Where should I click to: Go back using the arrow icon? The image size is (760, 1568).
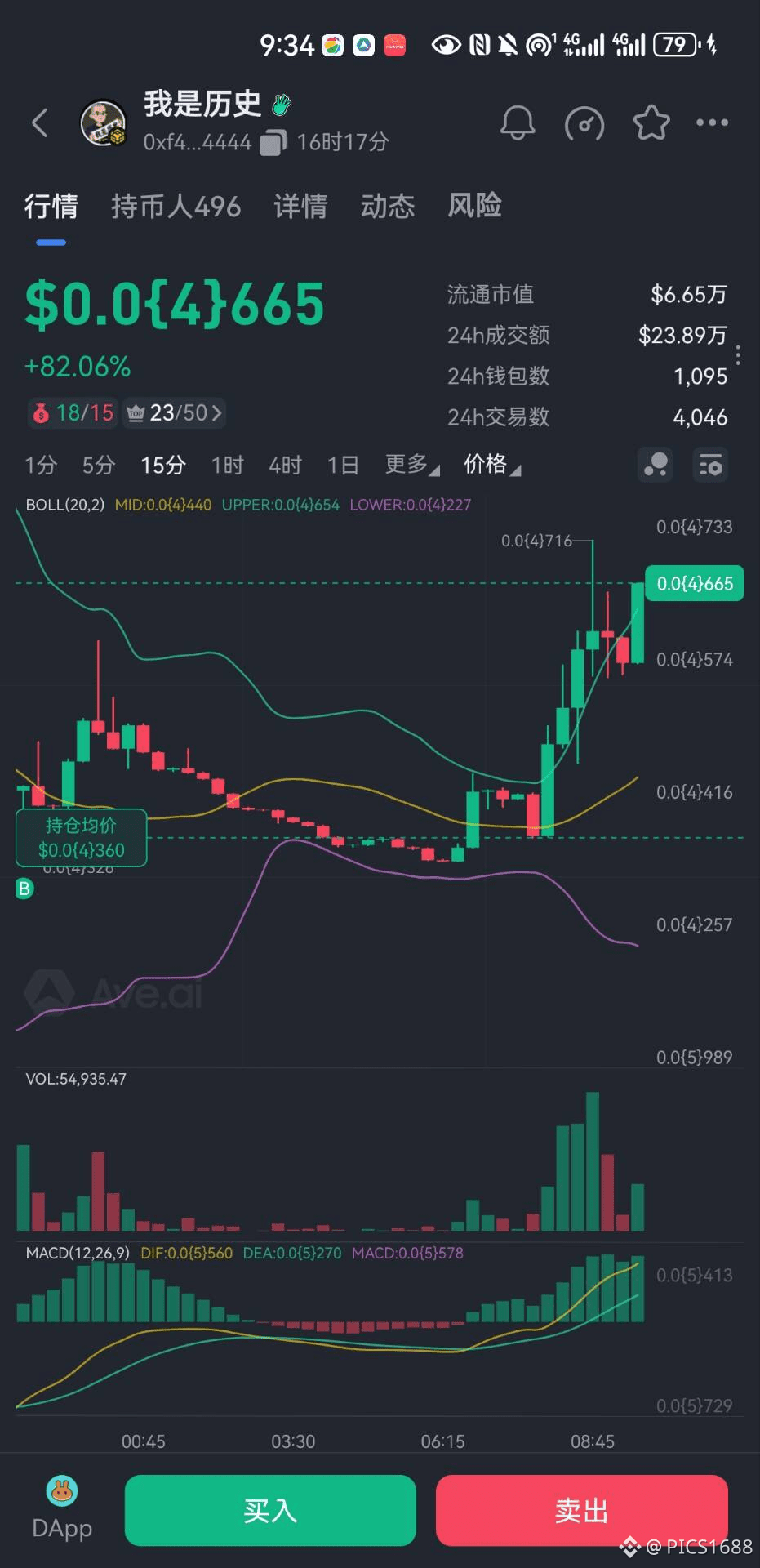click(x=39, y=123)
